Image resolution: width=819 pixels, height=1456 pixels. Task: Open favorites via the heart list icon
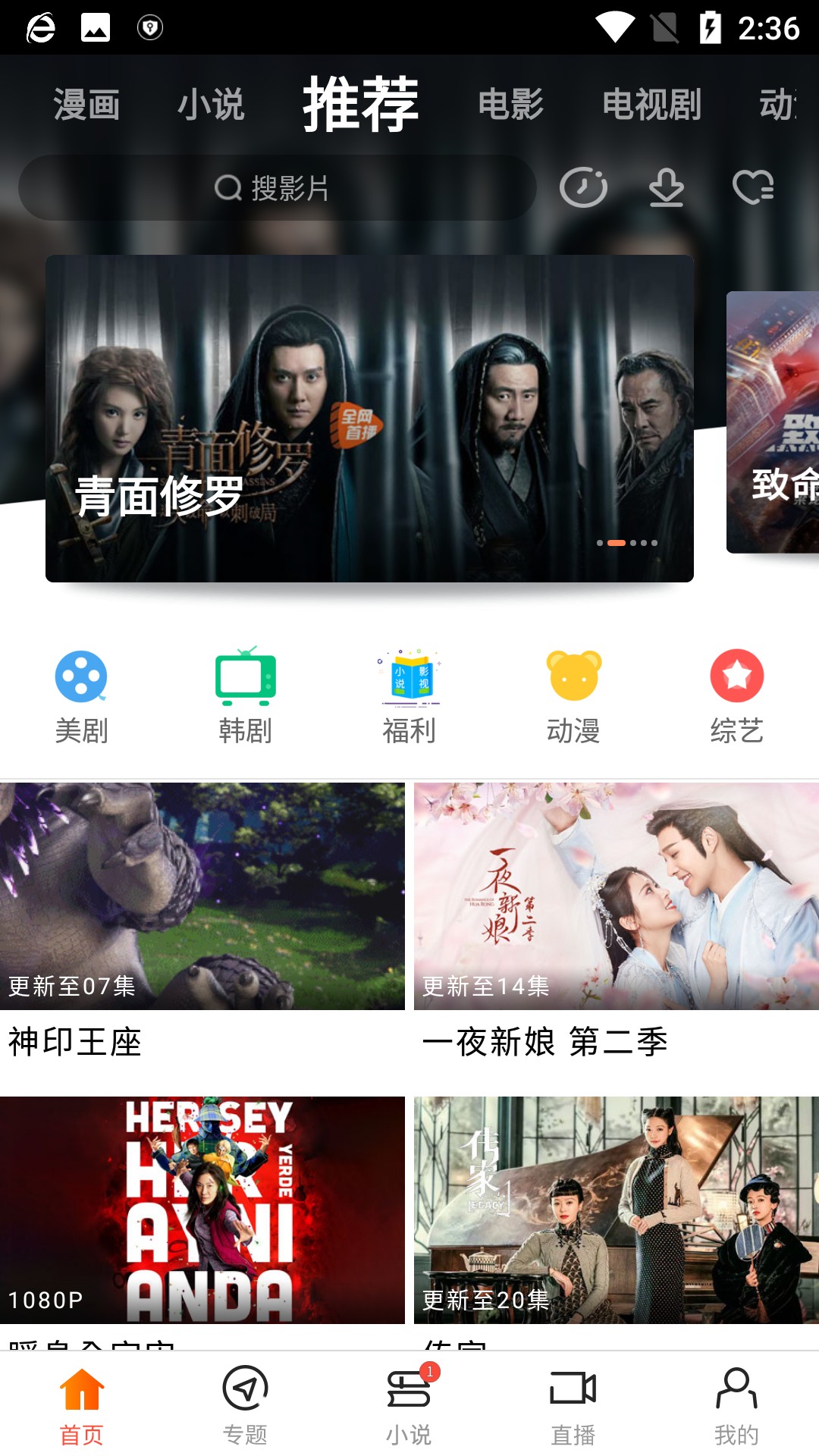(752, 187)
